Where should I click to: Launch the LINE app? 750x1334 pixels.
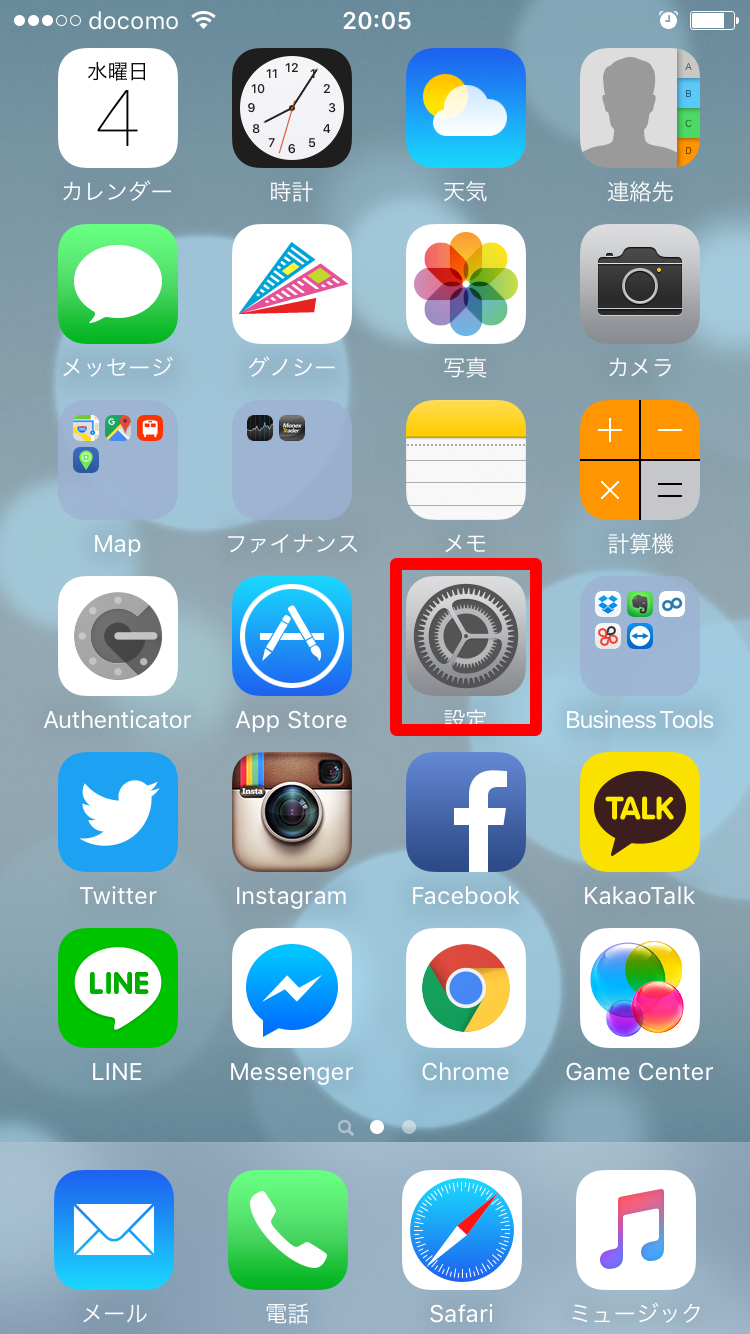point(118,988)
